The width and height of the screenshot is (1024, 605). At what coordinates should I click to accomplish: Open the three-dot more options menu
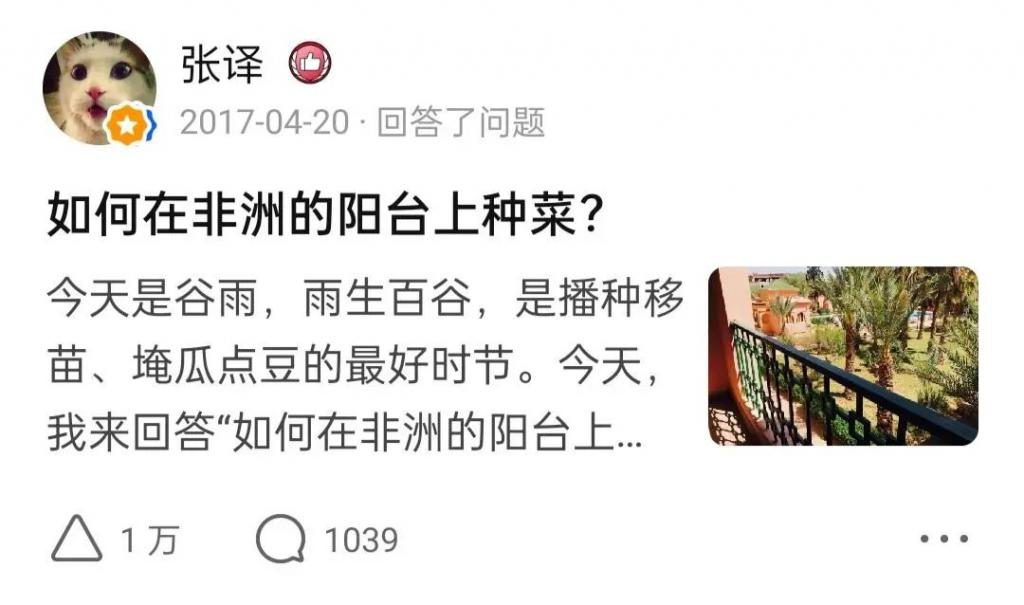pyautogui.click(x=944, y=540)
